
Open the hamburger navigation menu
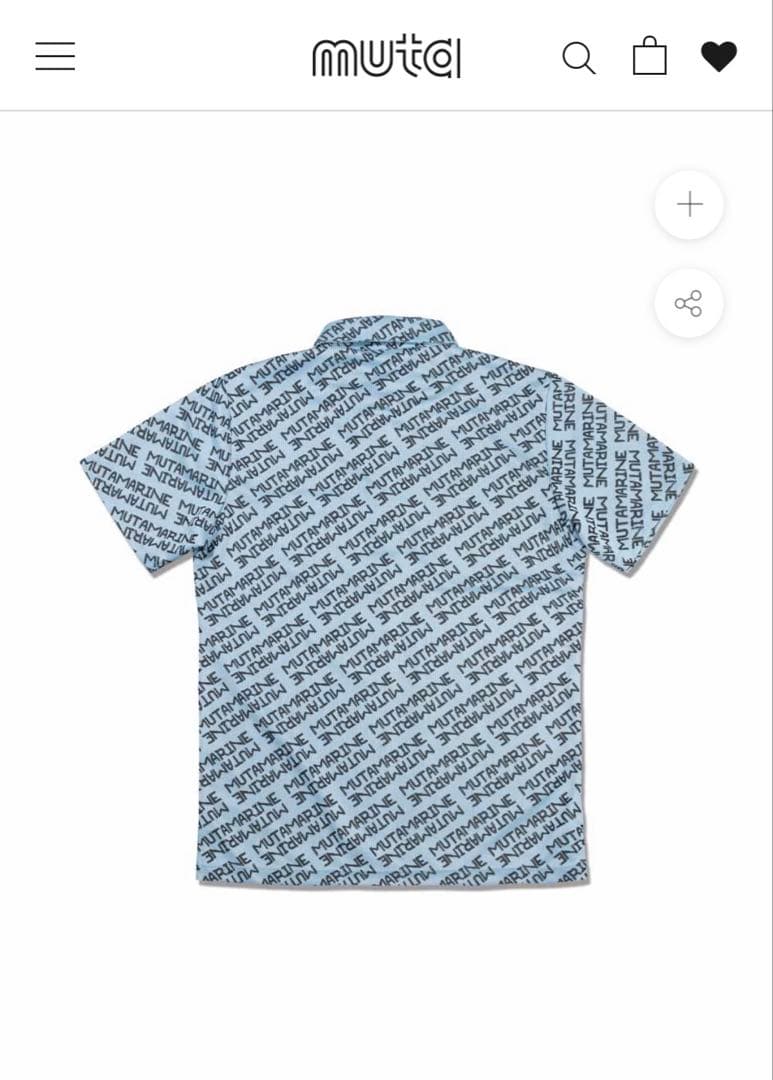pyautogui.click(x=55, y=56)
